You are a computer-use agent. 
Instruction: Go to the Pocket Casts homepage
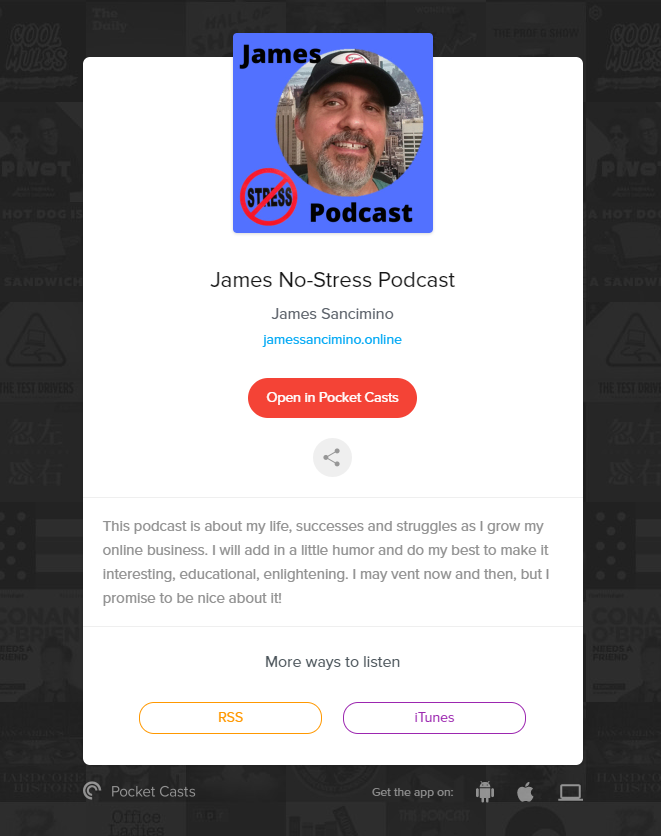(140, 792)
